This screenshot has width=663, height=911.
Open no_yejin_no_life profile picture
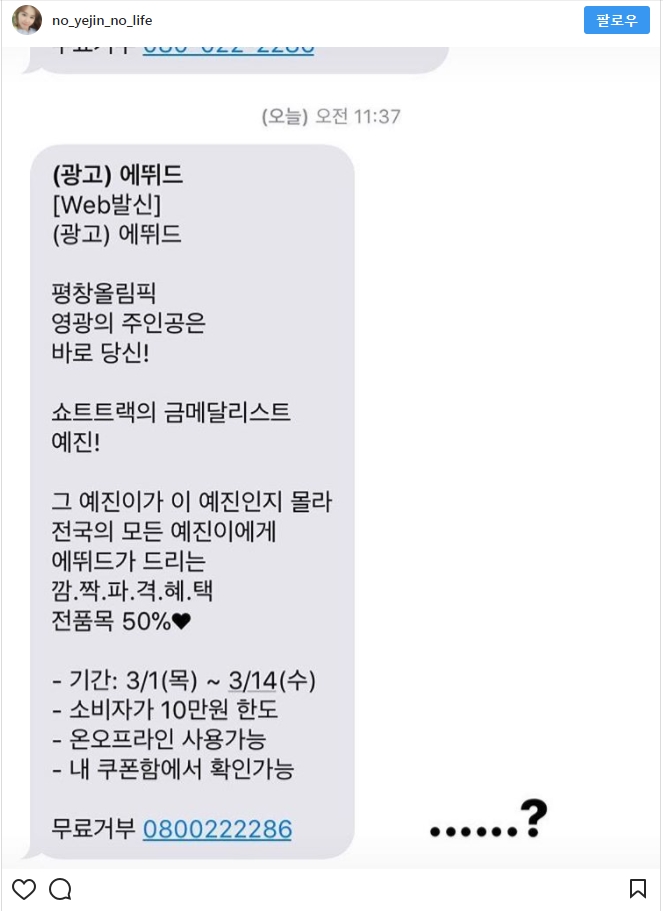26,20
